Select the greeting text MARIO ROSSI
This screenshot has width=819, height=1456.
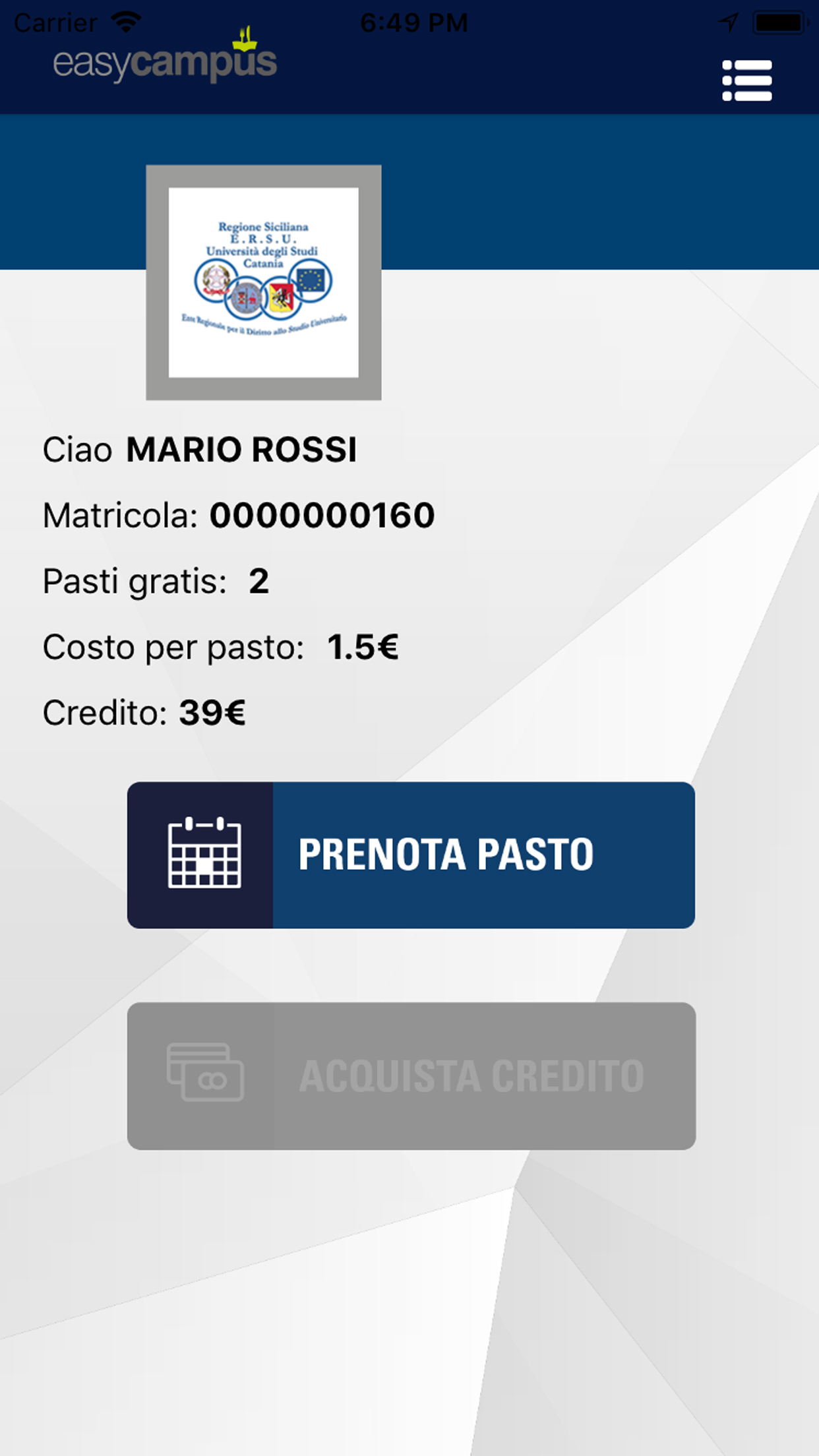click(241, 450)
